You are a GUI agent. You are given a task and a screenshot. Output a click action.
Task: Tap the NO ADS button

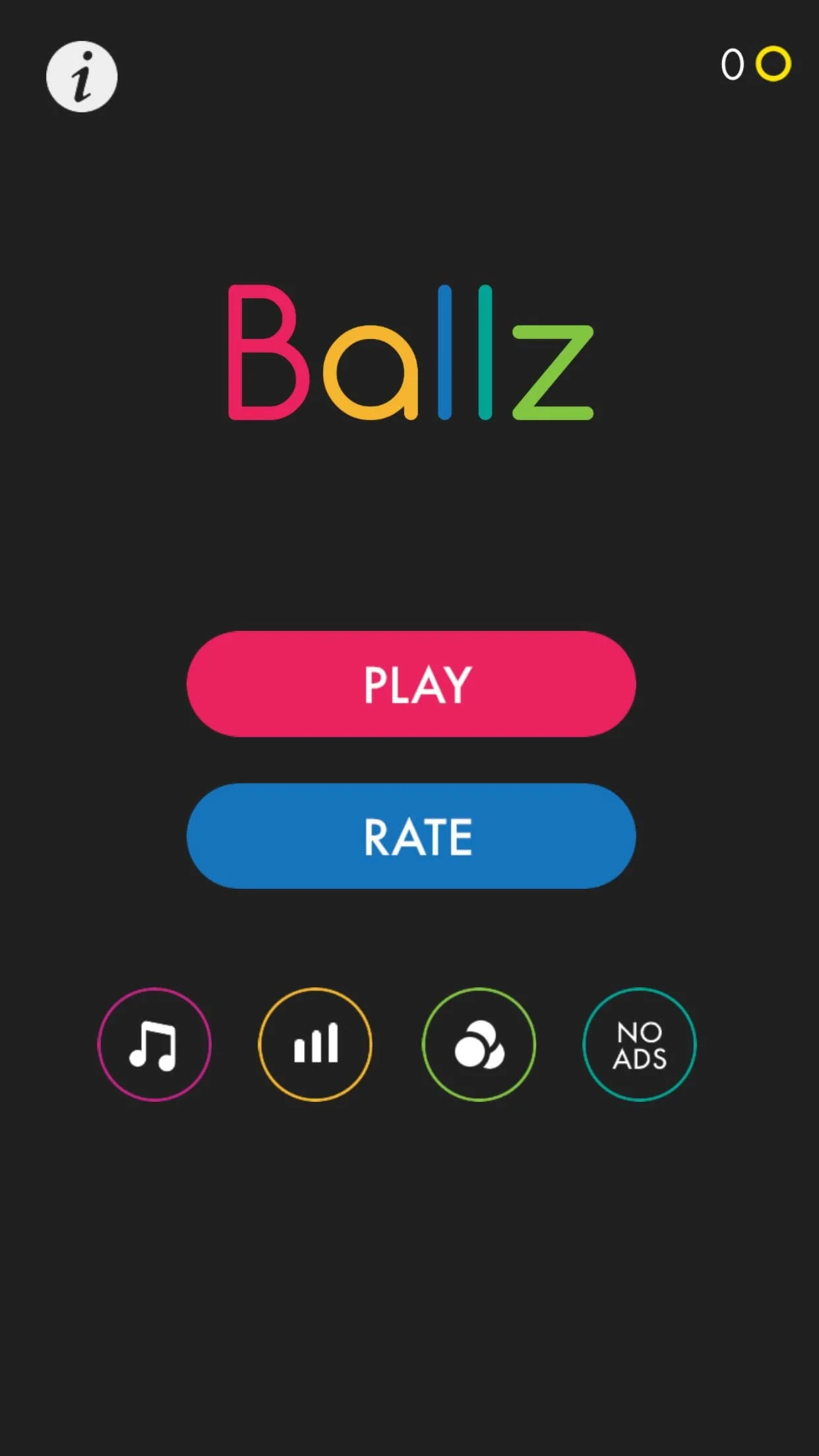639,1045
